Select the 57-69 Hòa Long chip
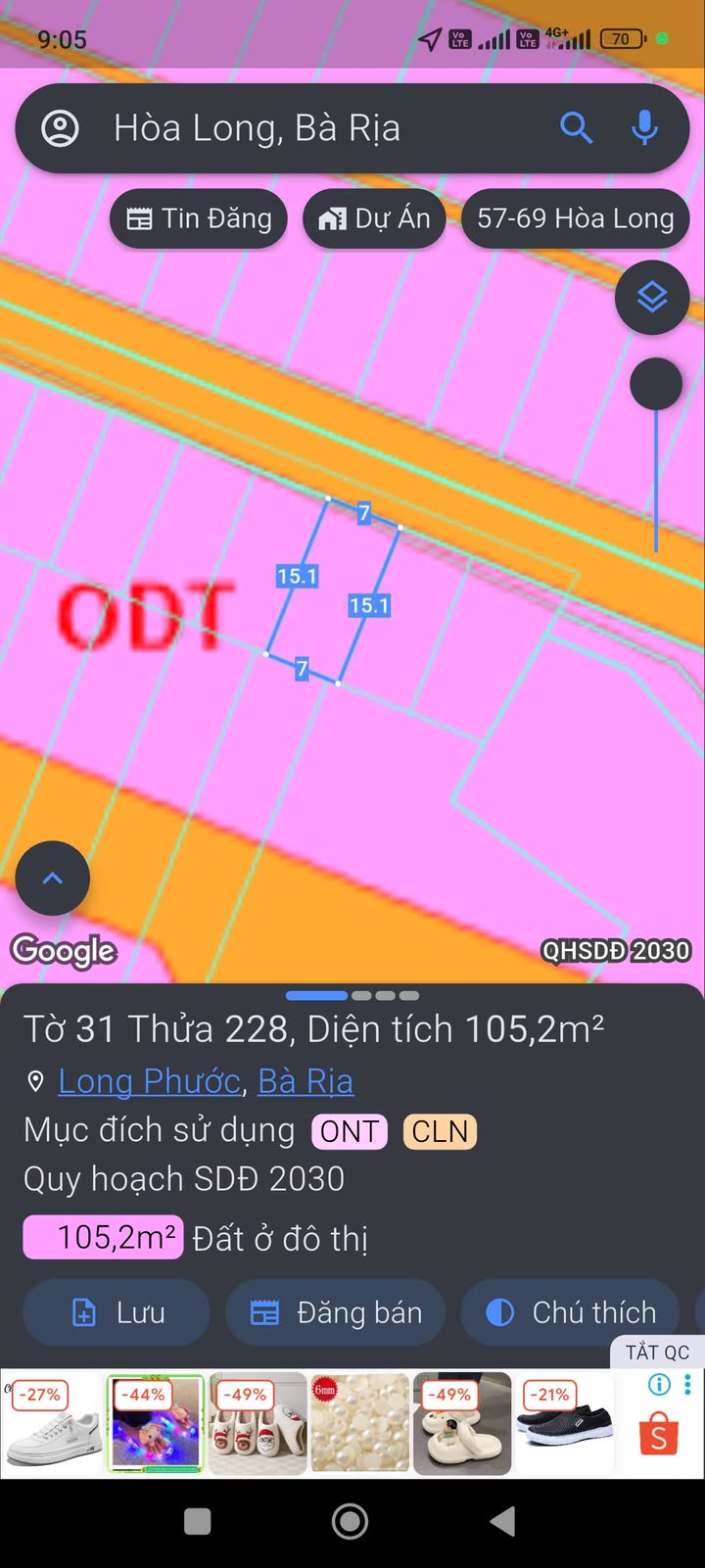This screenshot has height=1568, width=705. (x=576, y=218)
